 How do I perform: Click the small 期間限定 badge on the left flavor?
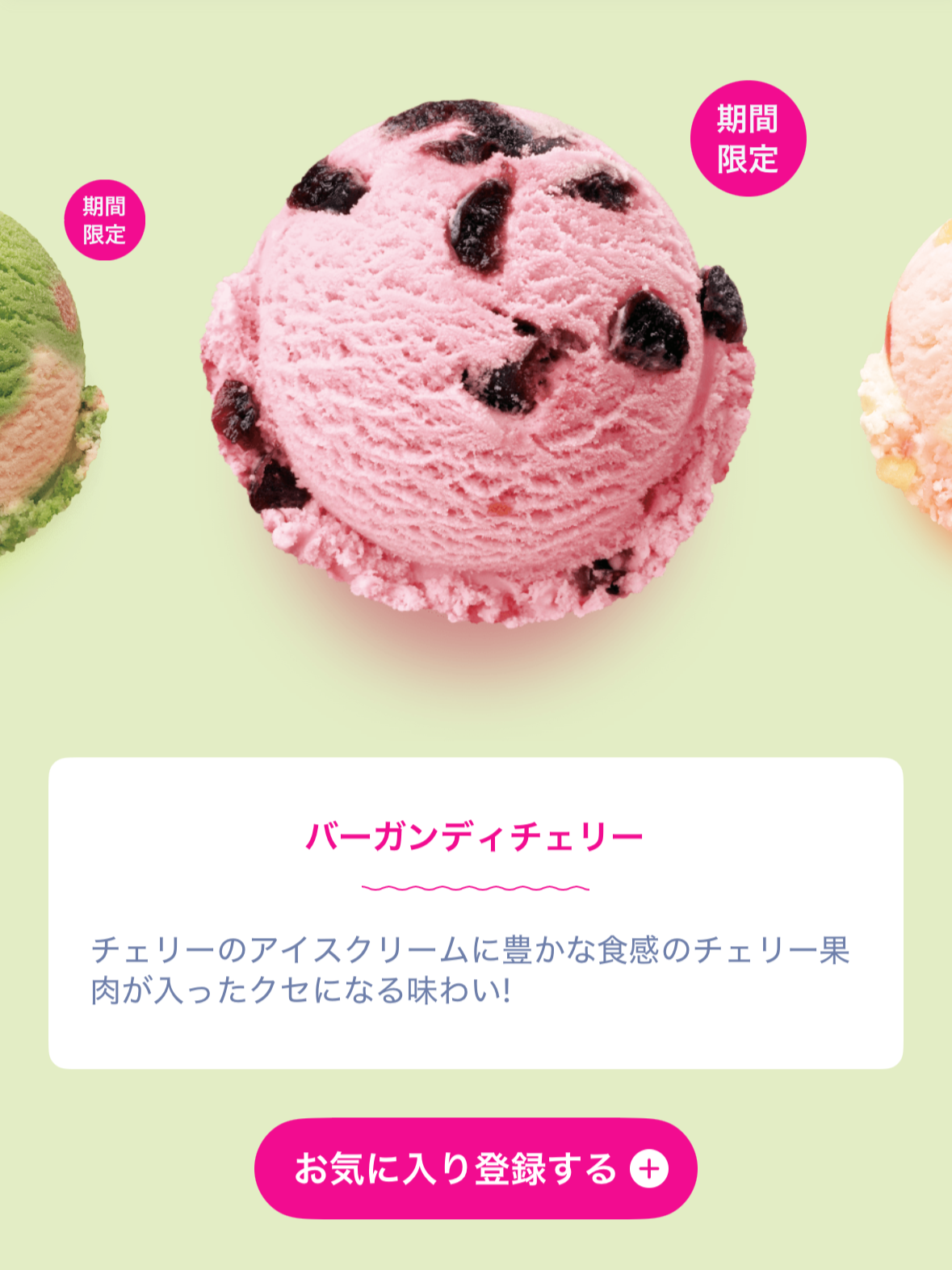click(107, 218)
